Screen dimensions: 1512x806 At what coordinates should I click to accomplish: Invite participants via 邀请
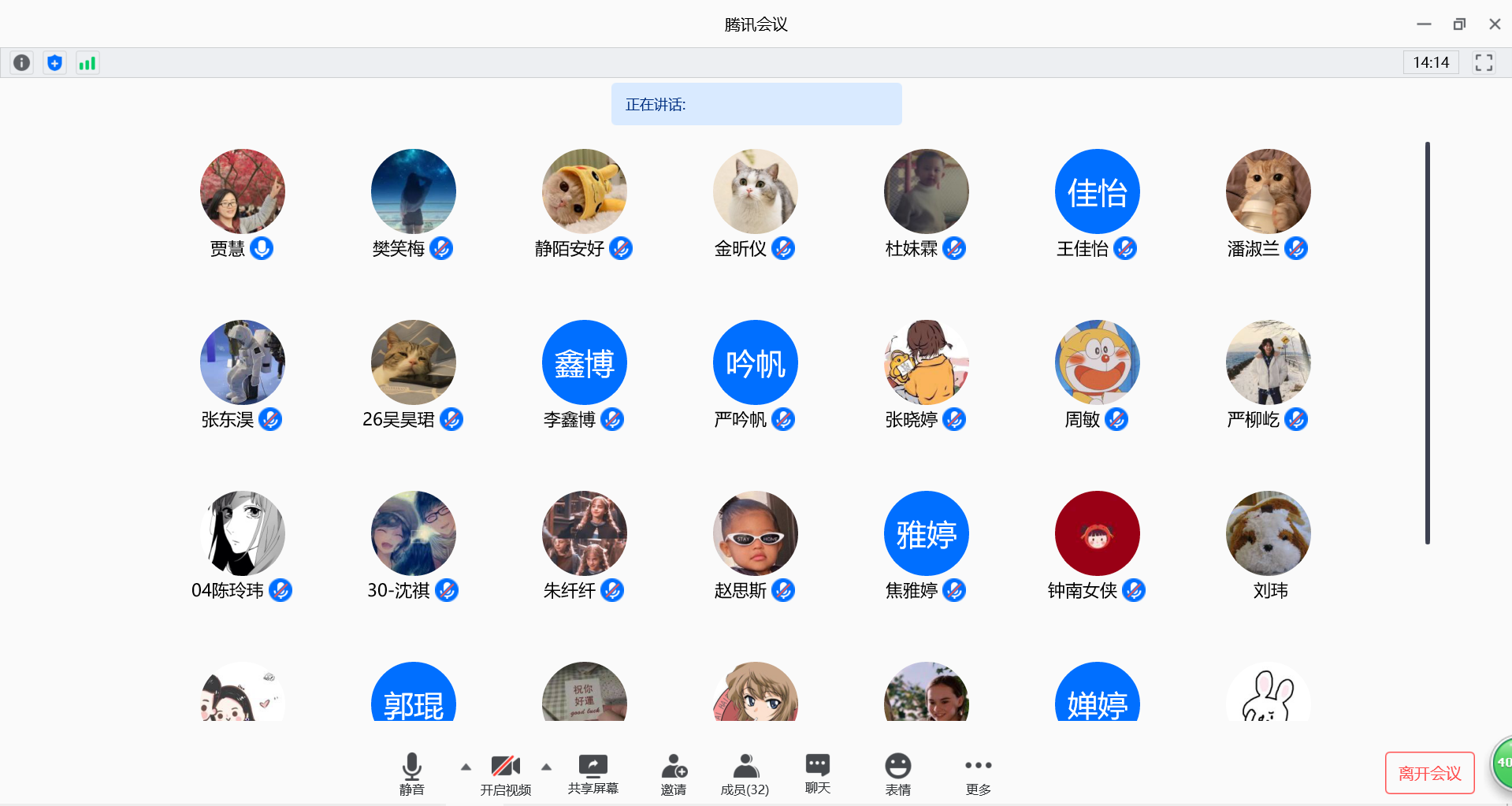(674, 773)
